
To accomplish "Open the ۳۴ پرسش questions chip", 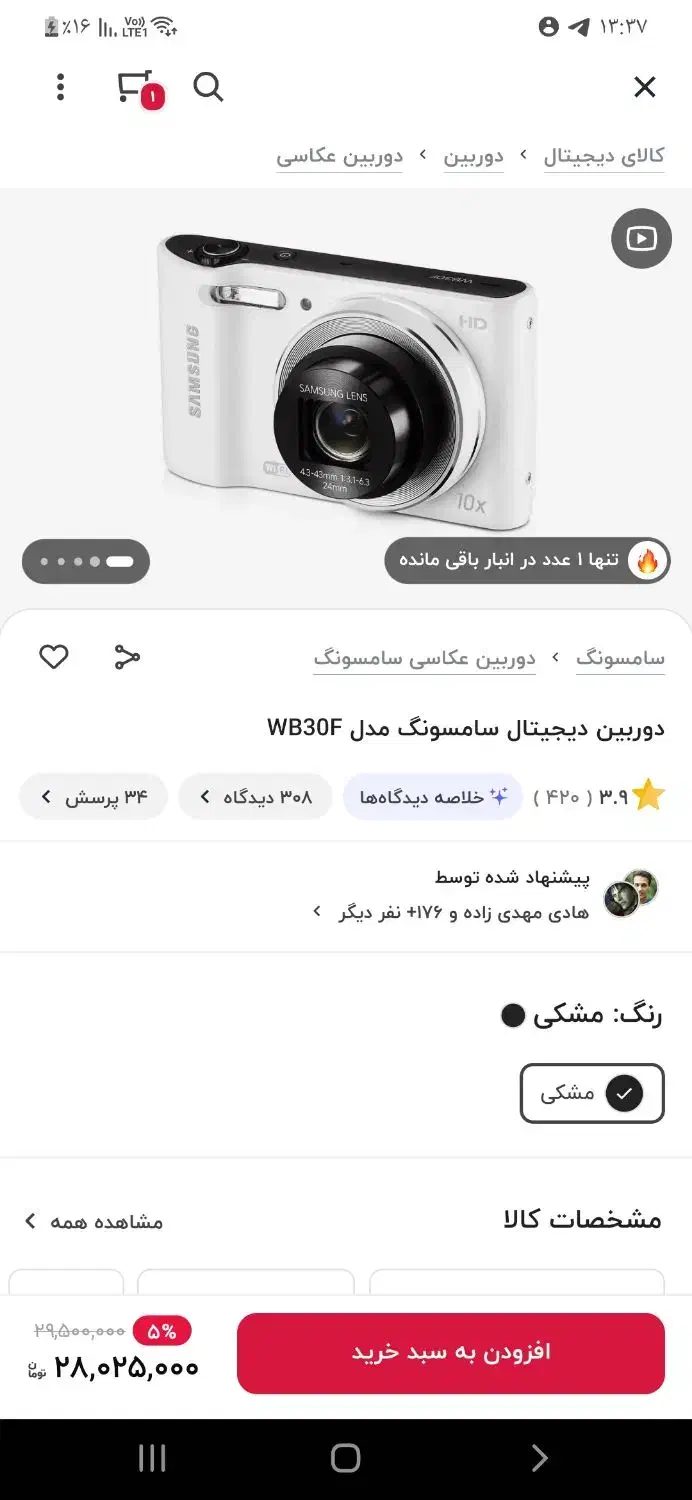I will click(x=93, y=797).
